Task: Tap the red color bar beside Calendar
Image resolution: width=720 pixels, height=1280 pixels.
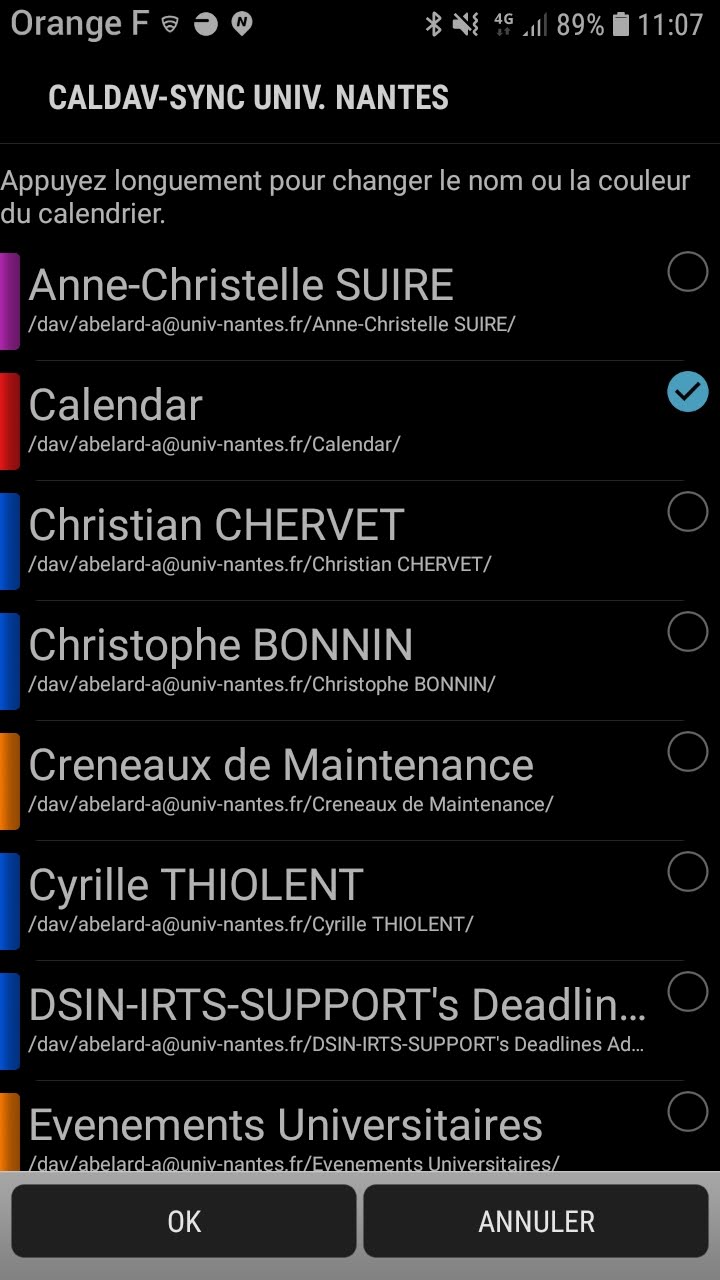Action: [x=9, y=420]
